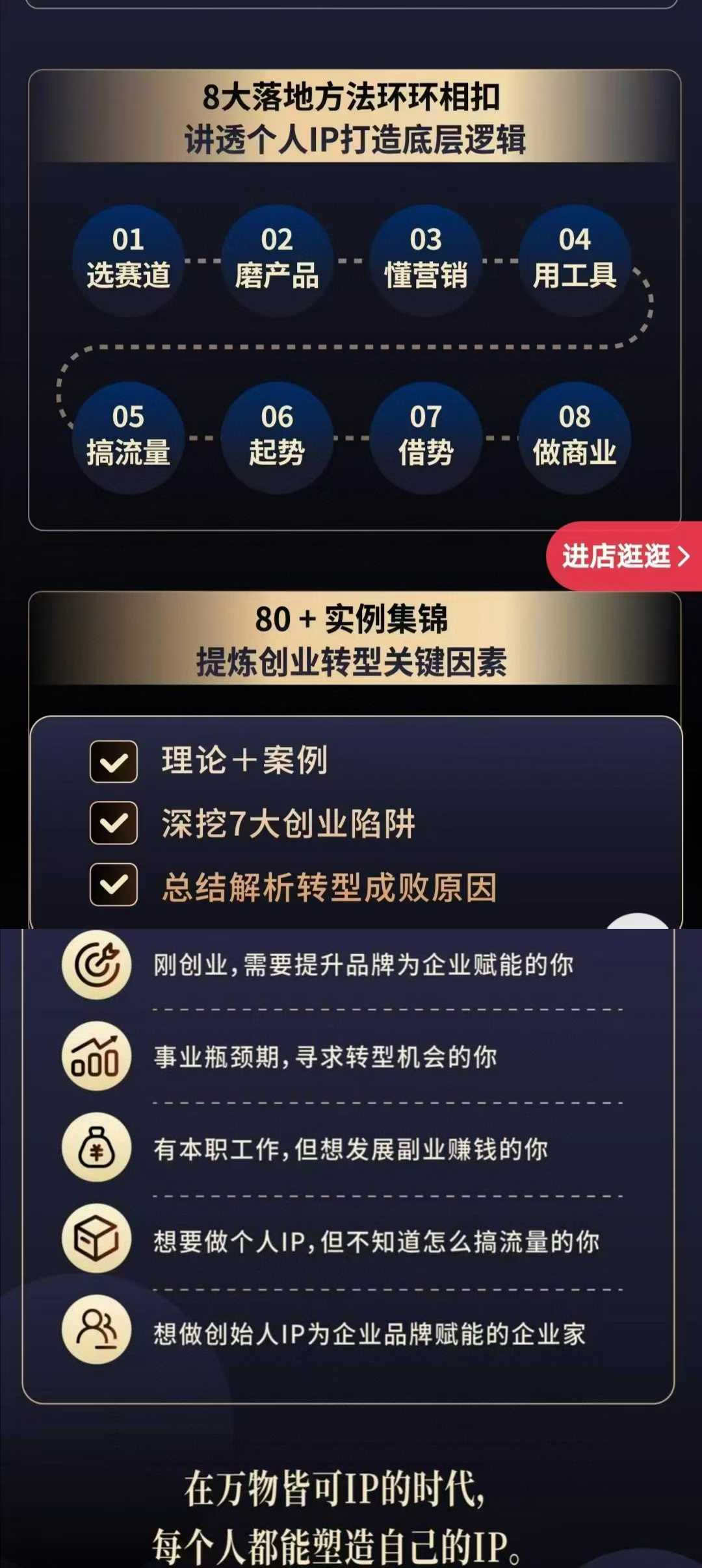Tap the 进店逛逛 store button
Image resolution: width=702 pixels, height=1568 pixels.
[x=624, y=556]
